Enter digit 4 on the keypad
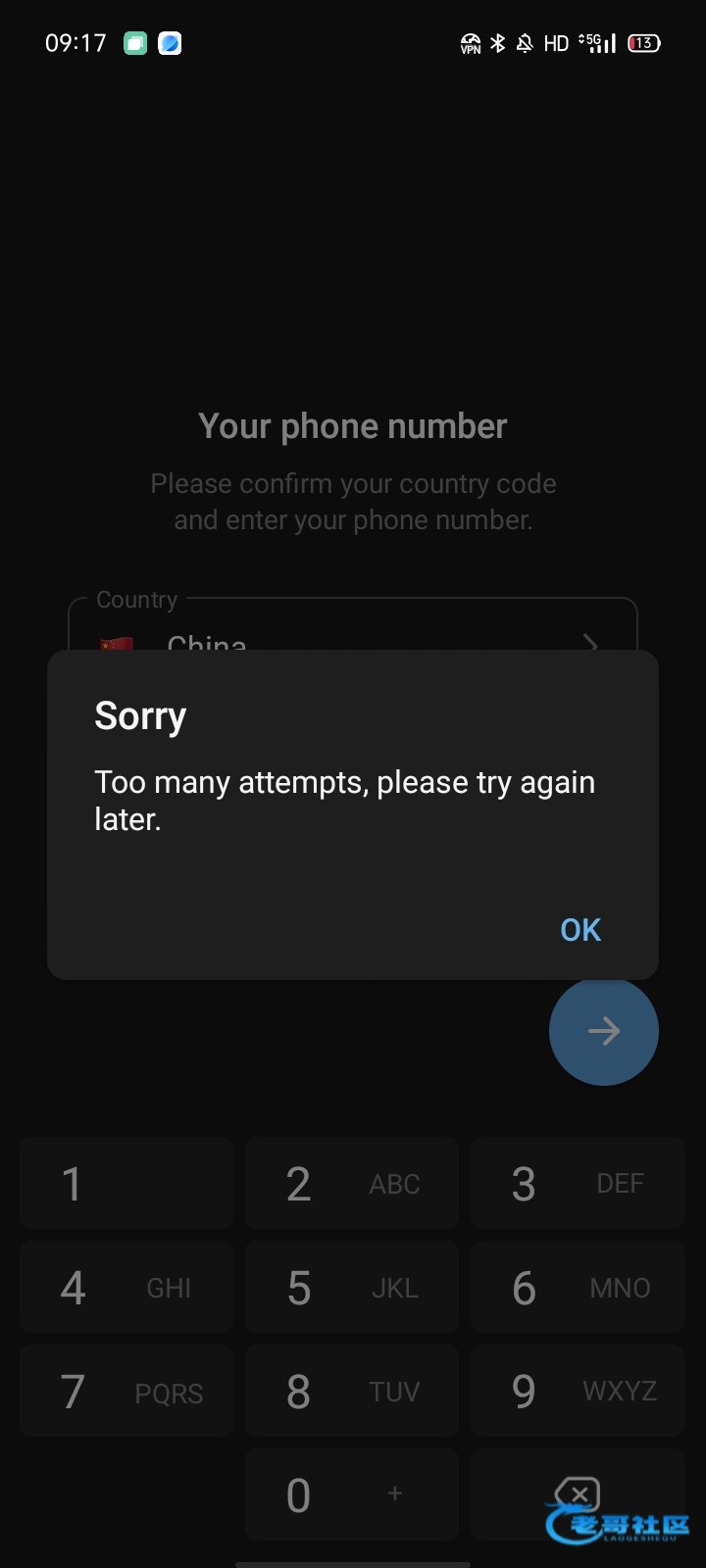This screenshot has height=1568, width=706. [x=126, y=1287]
